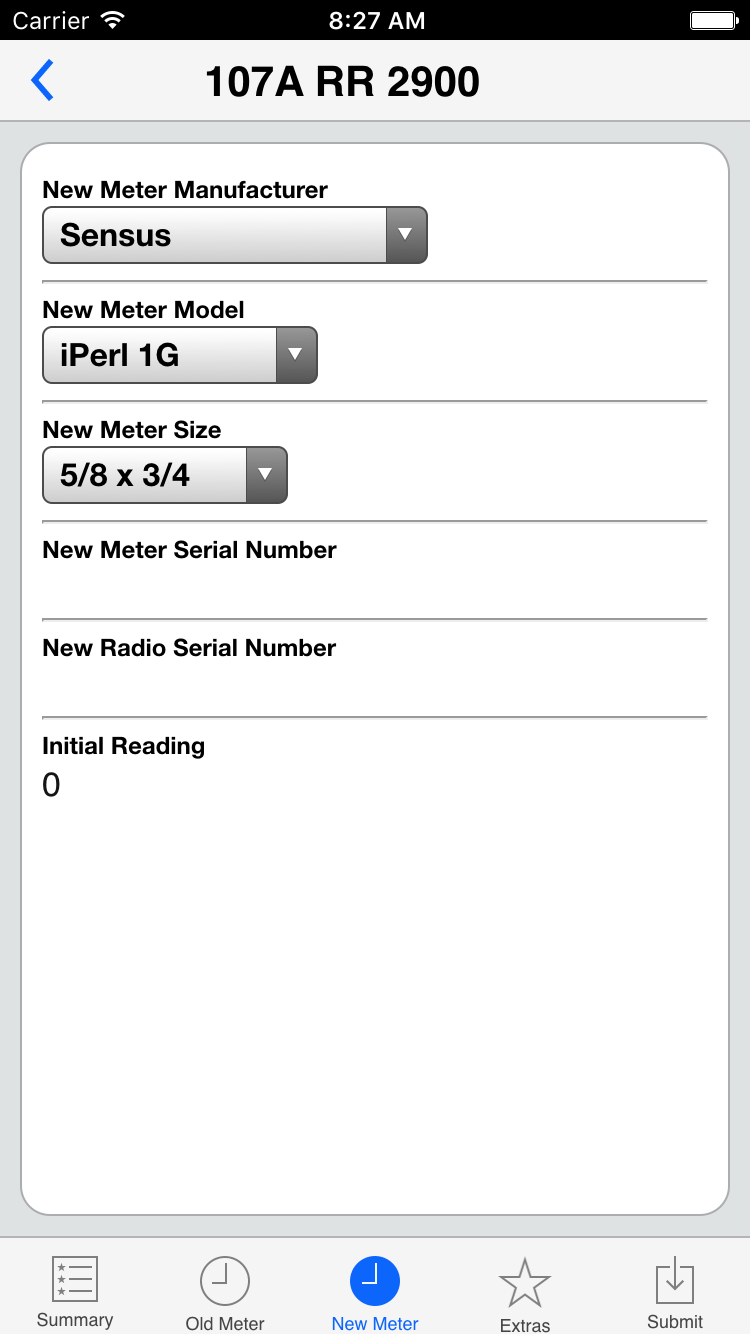Expand the New Meter Model dropdown
The width and height of the screenshot is (750, 1334).
pyautogui.click(x=180, y=355)
